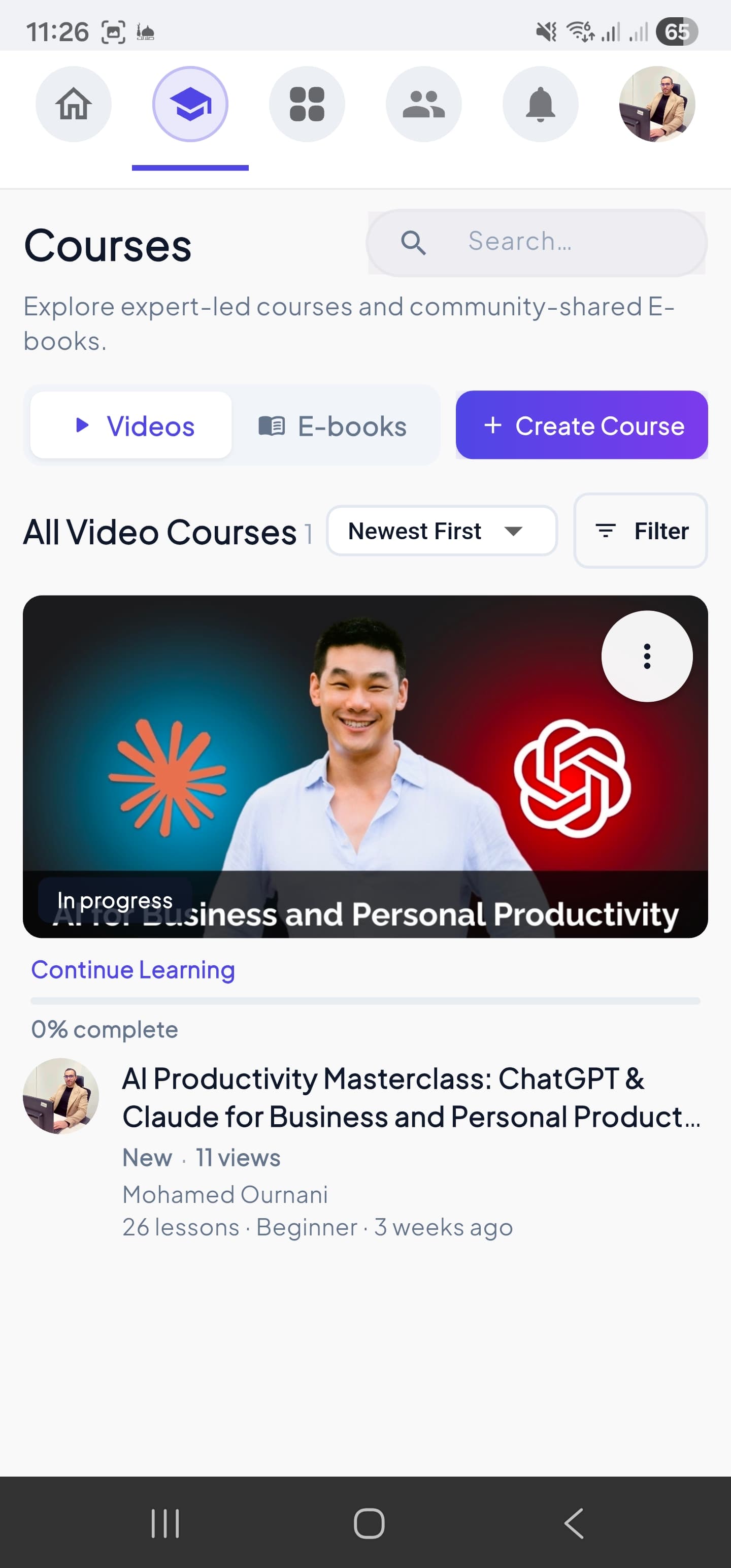Tap Continue Learning link

tap(132, 970)
